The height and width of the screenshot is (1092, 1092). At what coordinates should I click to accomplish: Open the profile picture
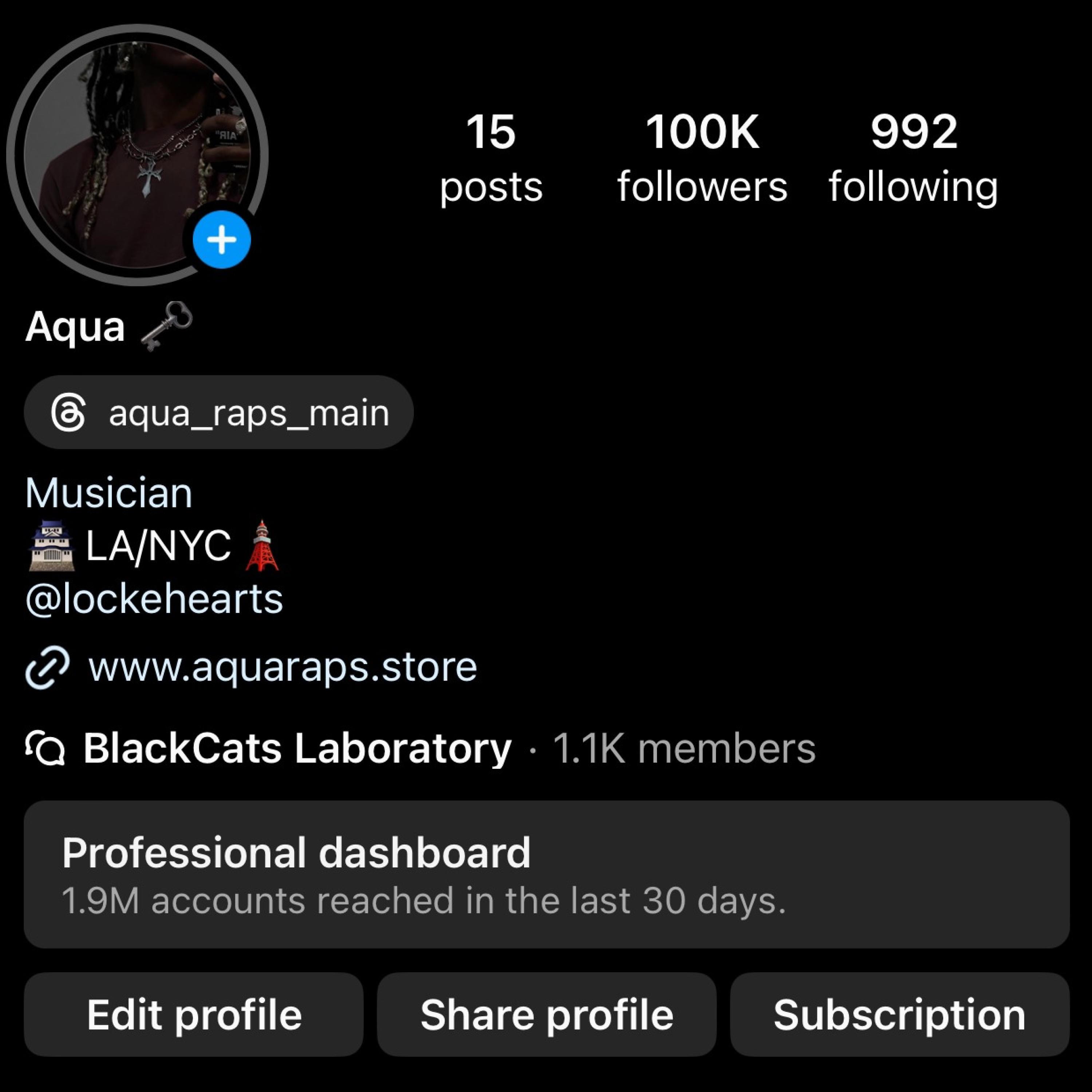coord(130,147)
